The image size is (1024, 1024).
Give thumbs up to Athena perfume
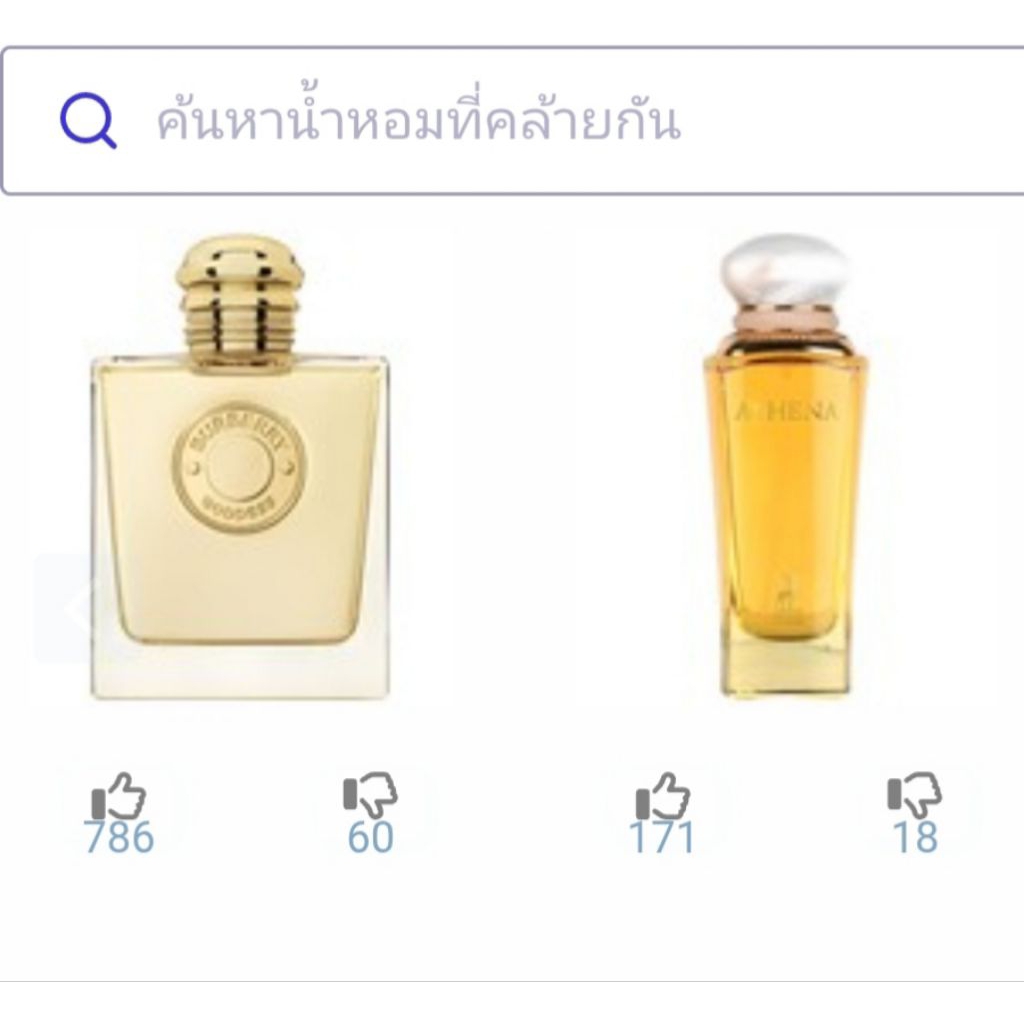click(x=662, y=798)
